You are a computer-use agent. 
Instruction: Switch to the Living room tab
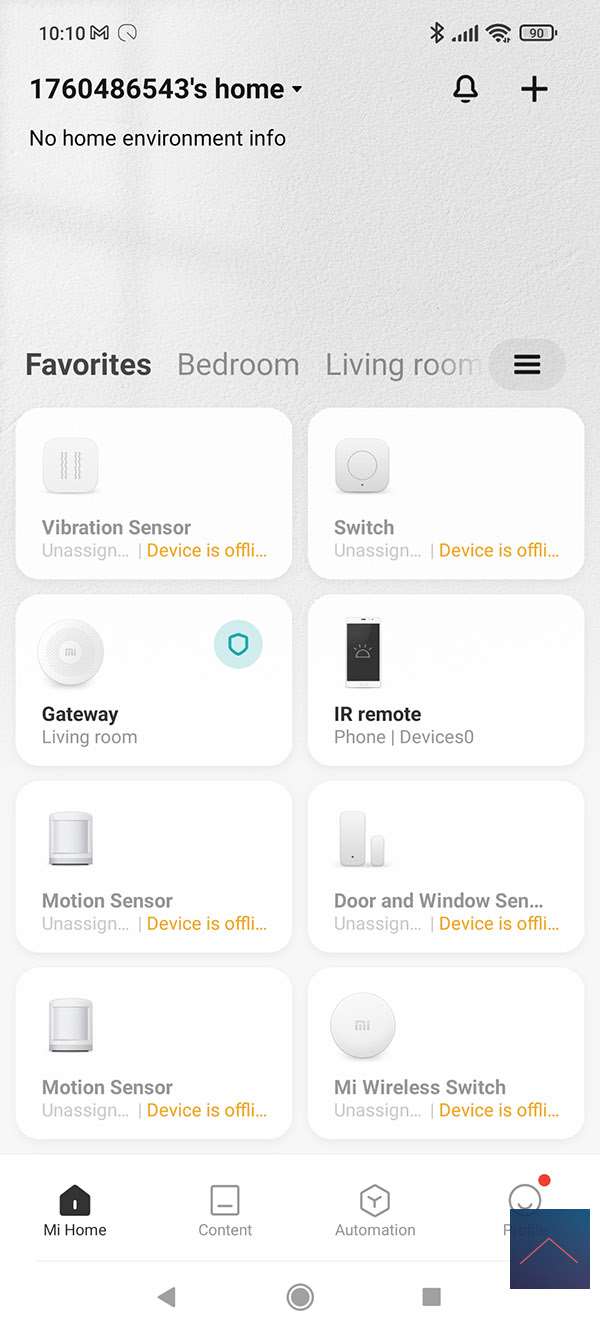pyautogui.click(x=400, y=365)
